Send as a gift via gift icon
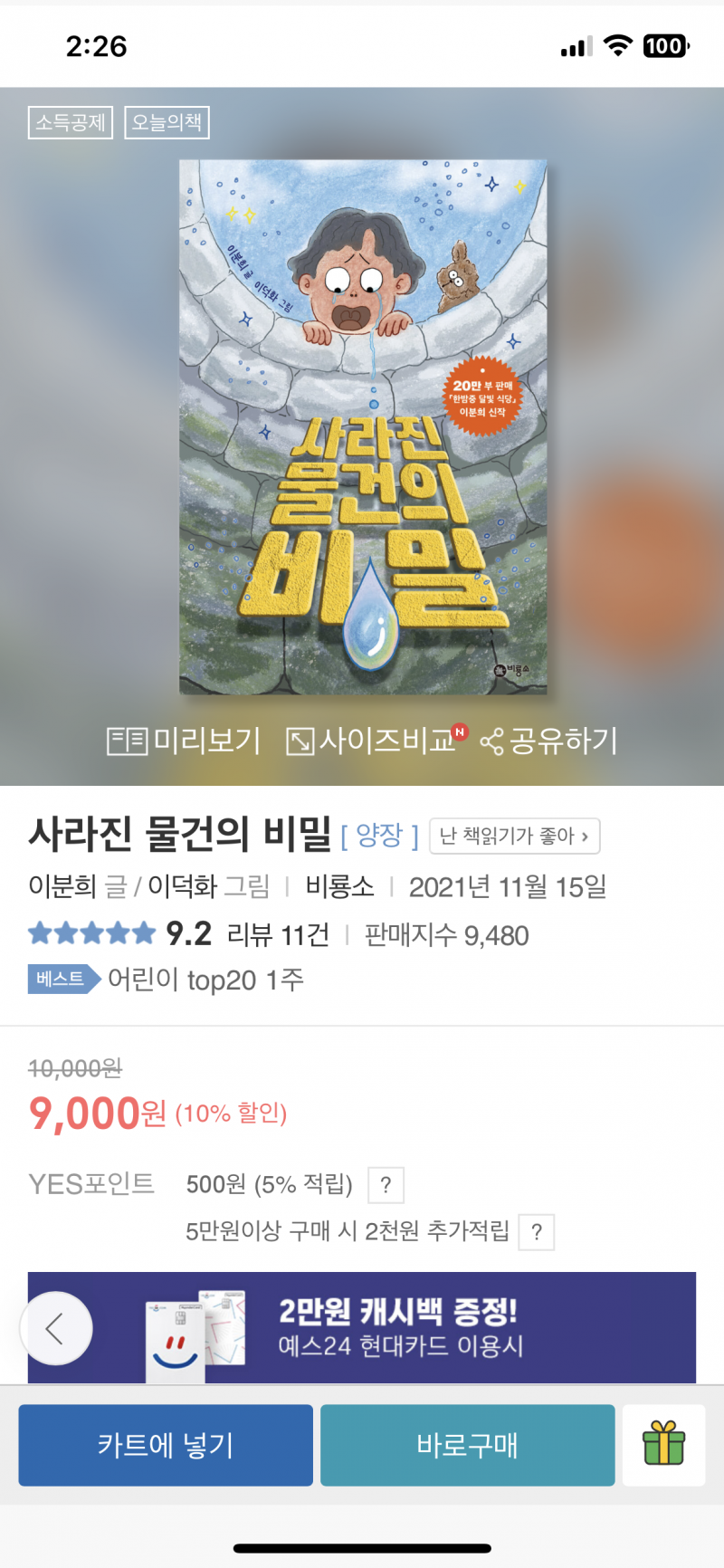Viewport: 724px width, 1568px height. 663,1445
